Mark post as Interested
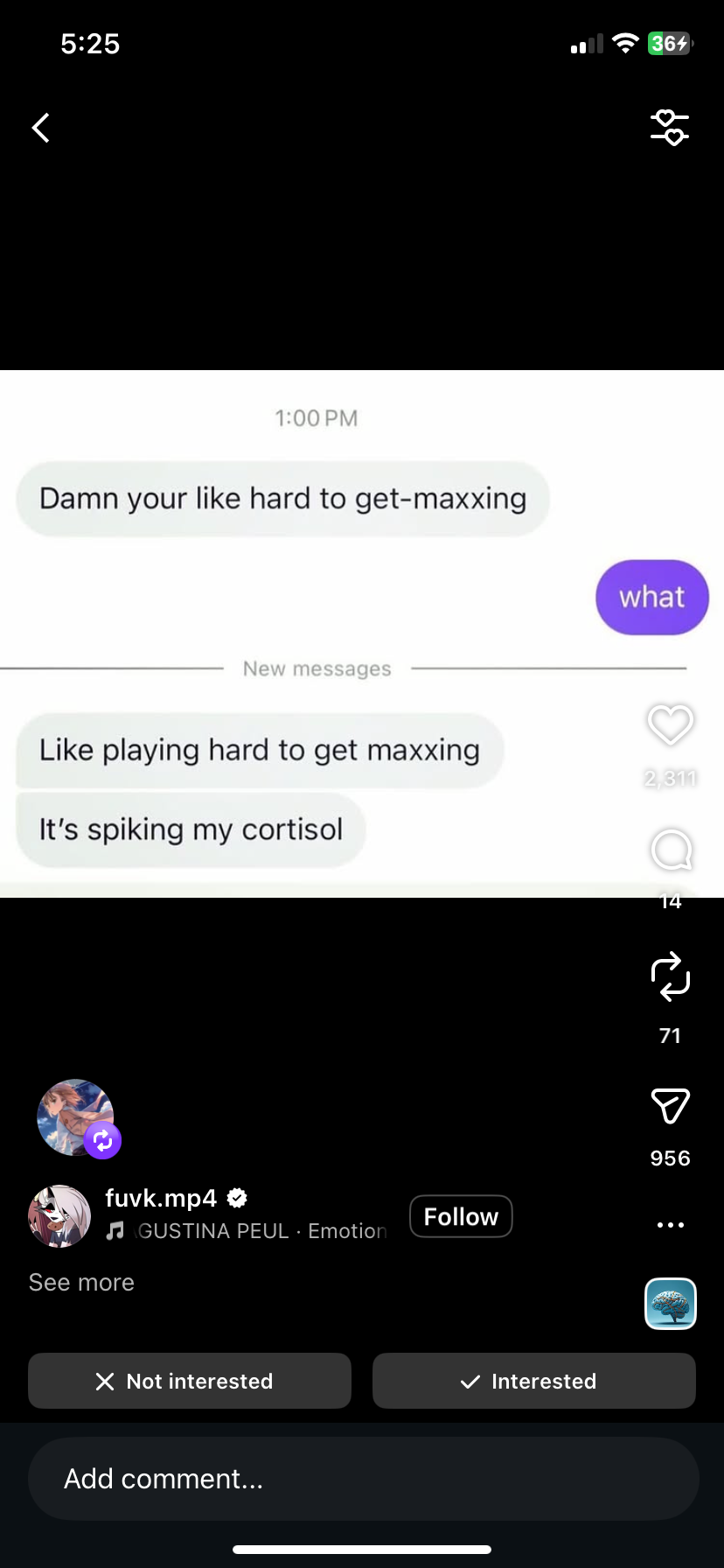Viewport: 724px width, 1568px height. pyautogui.click(x=534, y=1381)
